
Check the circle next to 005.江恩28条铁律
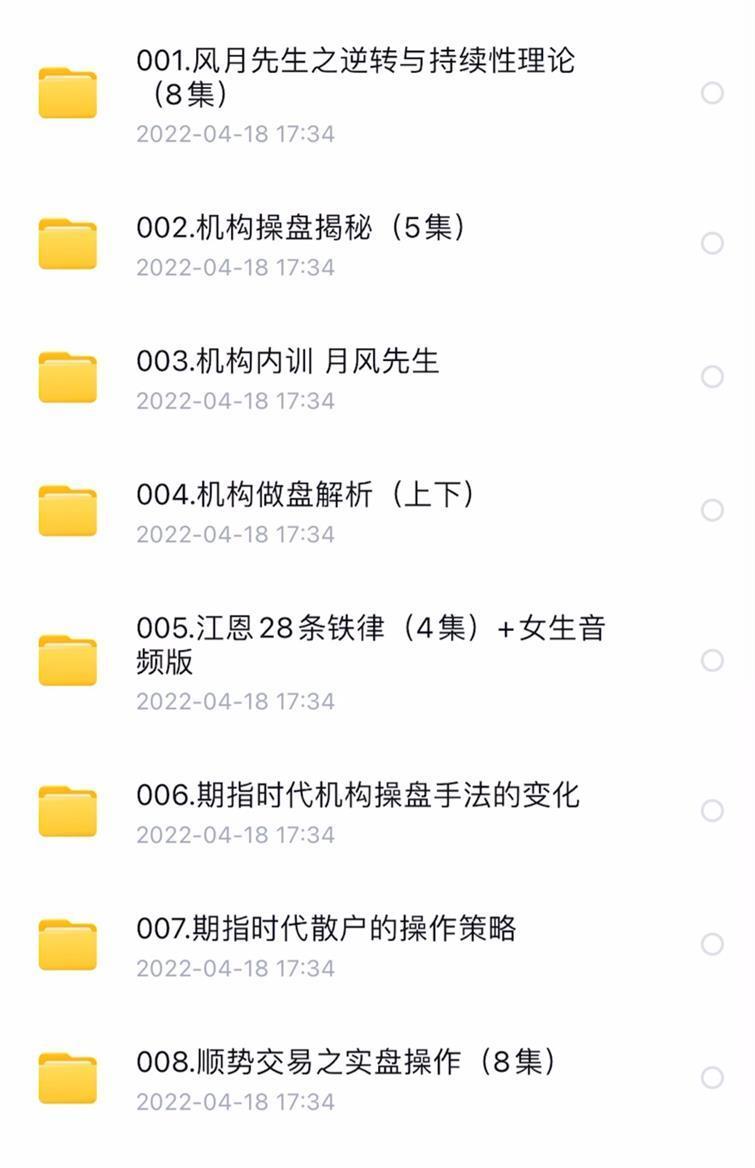(x=712, y=660)
